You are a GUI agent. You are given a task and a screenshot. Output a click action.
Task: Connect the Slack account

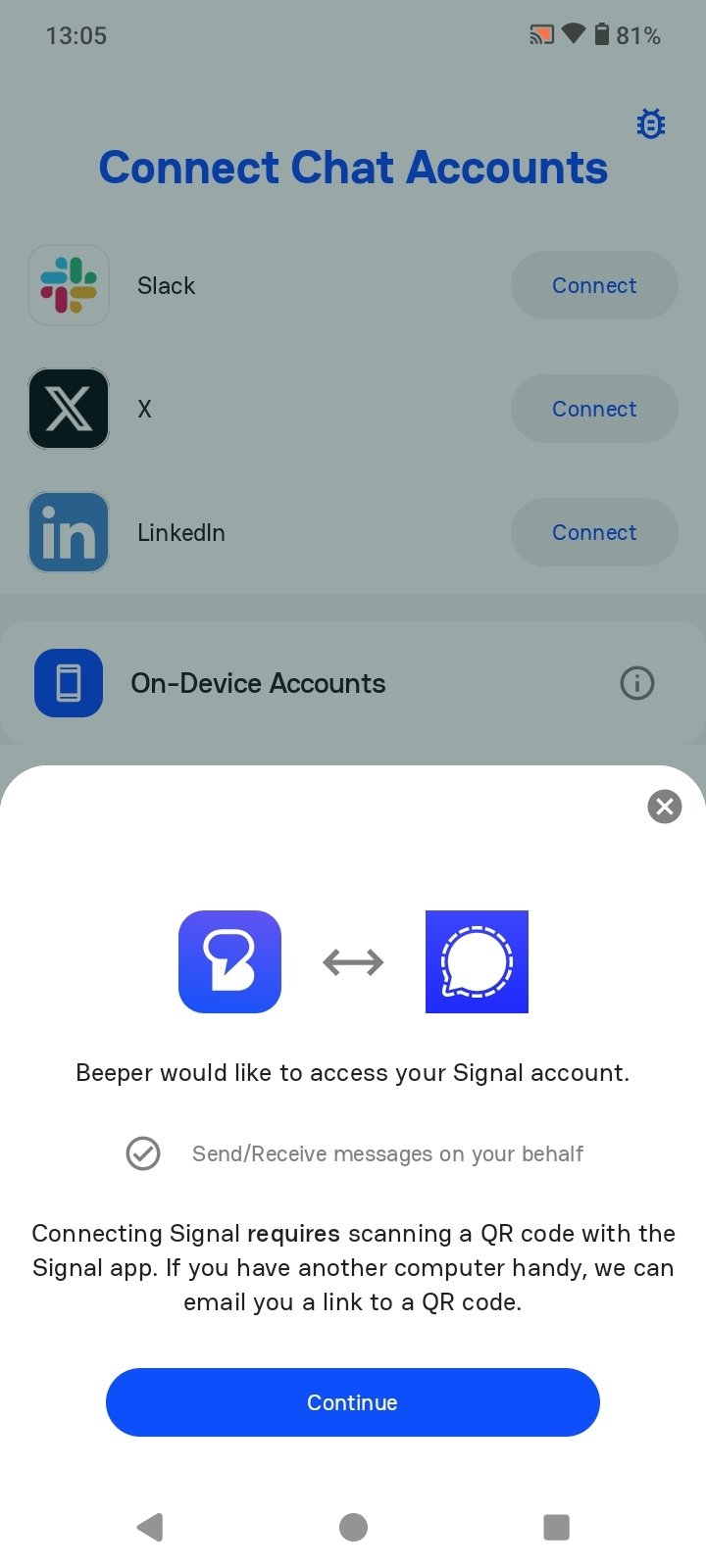tap(593, 285)
